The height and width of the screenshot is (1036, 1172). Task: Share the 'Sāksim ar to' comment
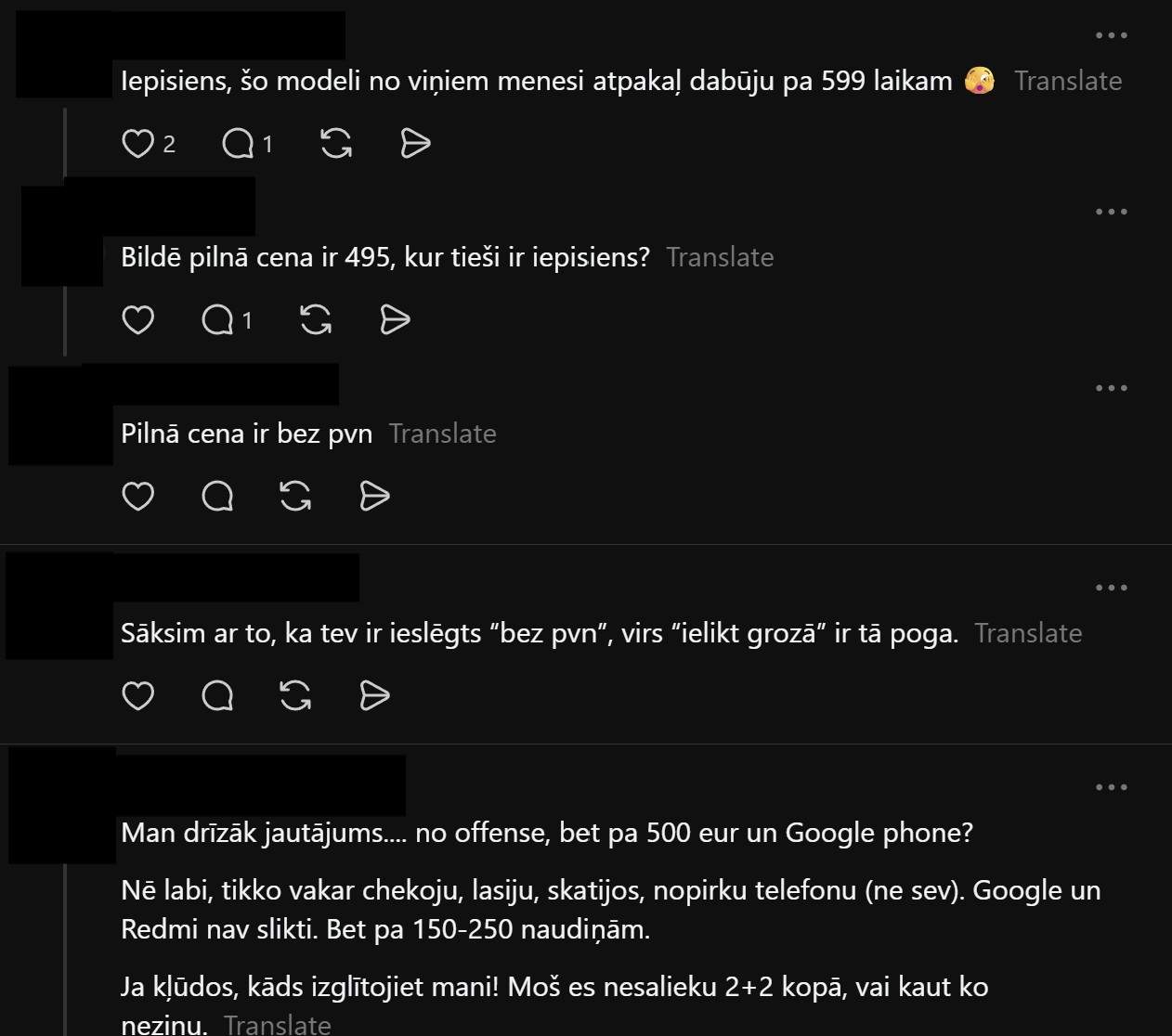click(x=374, y=696)
